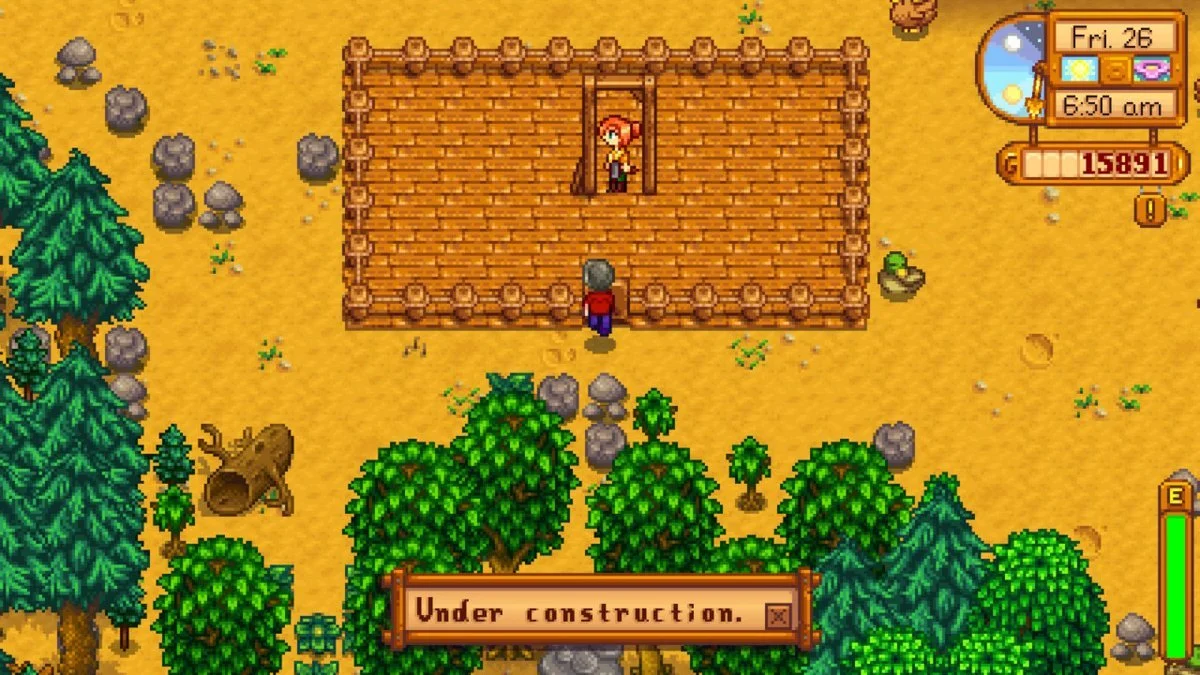Close the Under construction message box
The width and height of the screenshot is (1200, 675).
click(777, 617)
